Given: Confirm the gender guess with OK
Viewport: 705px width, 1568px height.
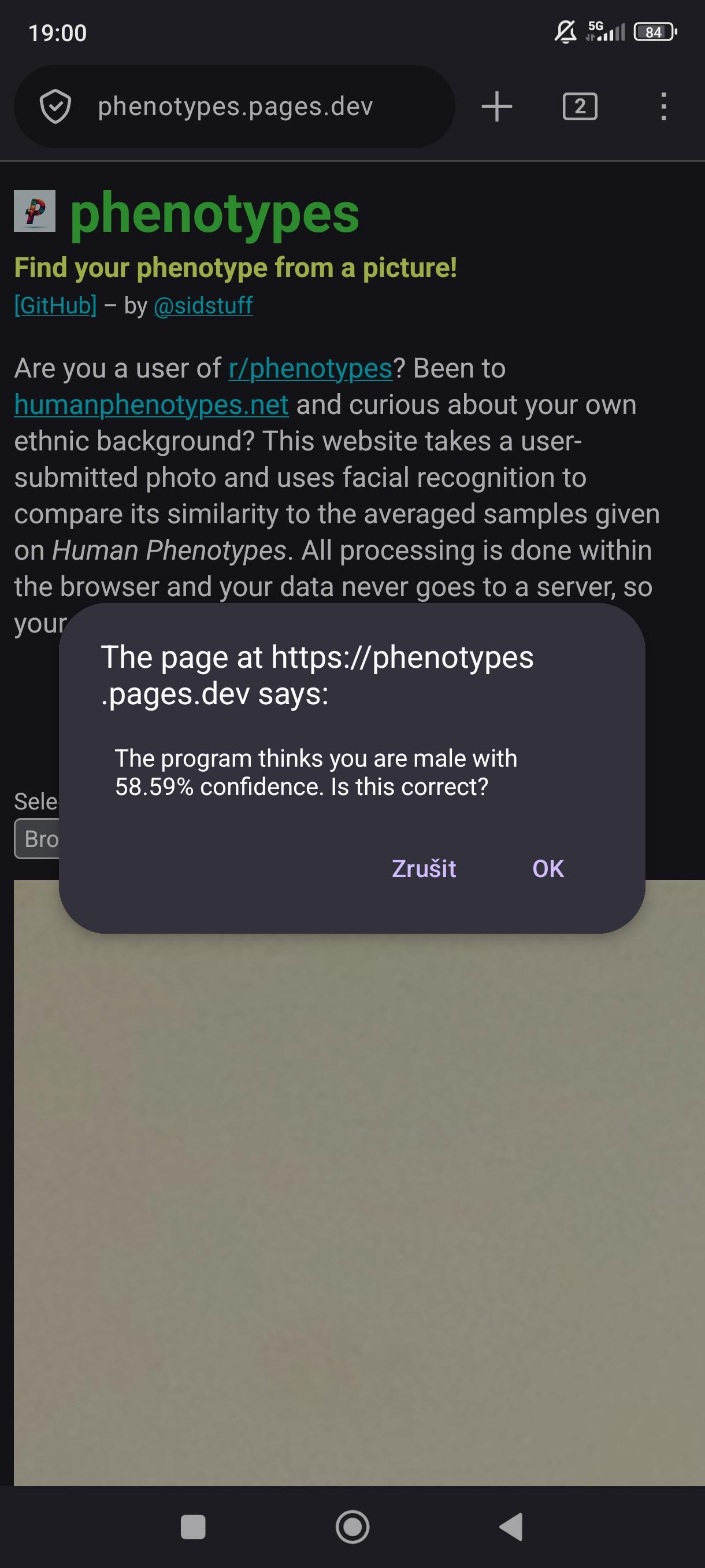Looking at the screenshot, I should pos(547,868).
